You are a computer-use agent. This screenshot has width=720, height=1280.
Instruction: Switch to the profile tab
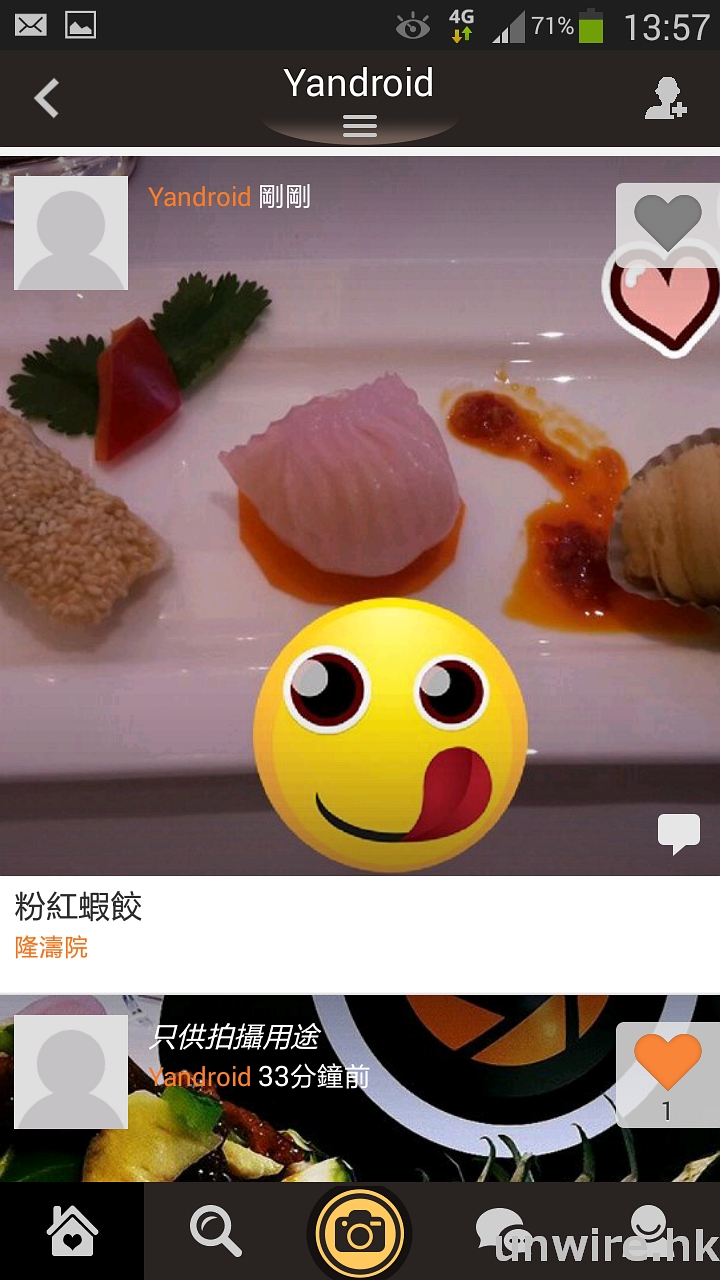coord(648,1232)
